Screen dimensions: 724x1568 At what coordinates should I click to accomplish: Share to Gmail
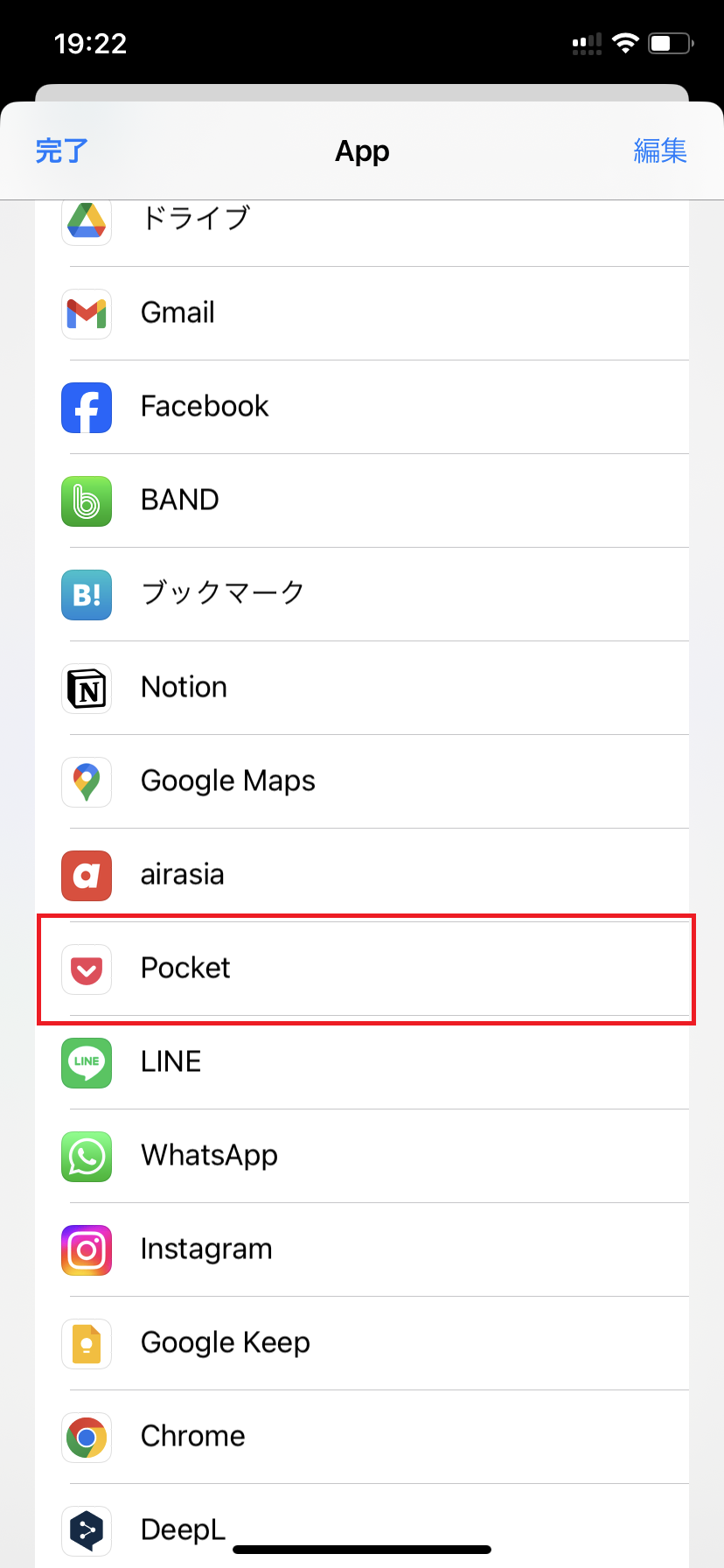click(362, 313)
